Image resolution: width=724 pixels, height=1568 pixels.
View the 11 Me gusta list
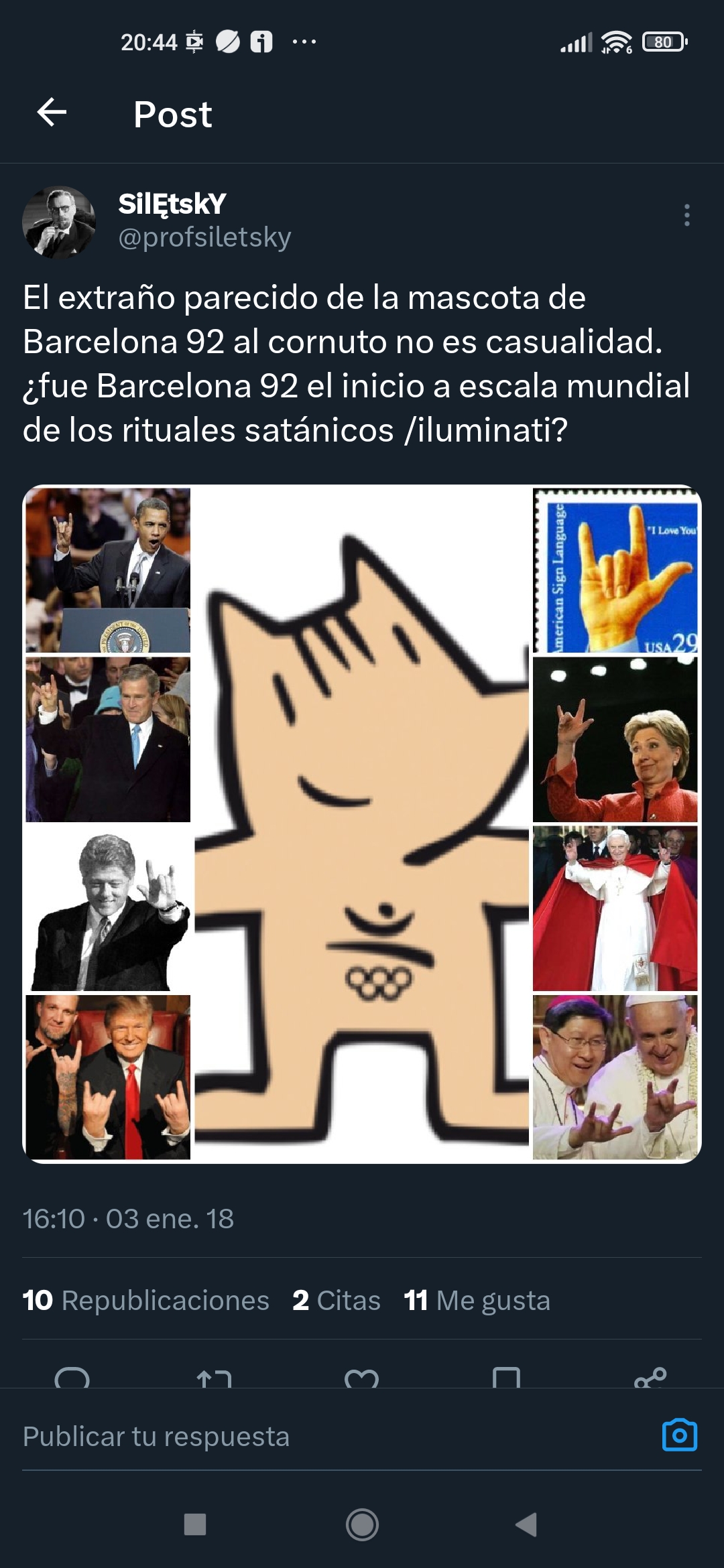477,1301
